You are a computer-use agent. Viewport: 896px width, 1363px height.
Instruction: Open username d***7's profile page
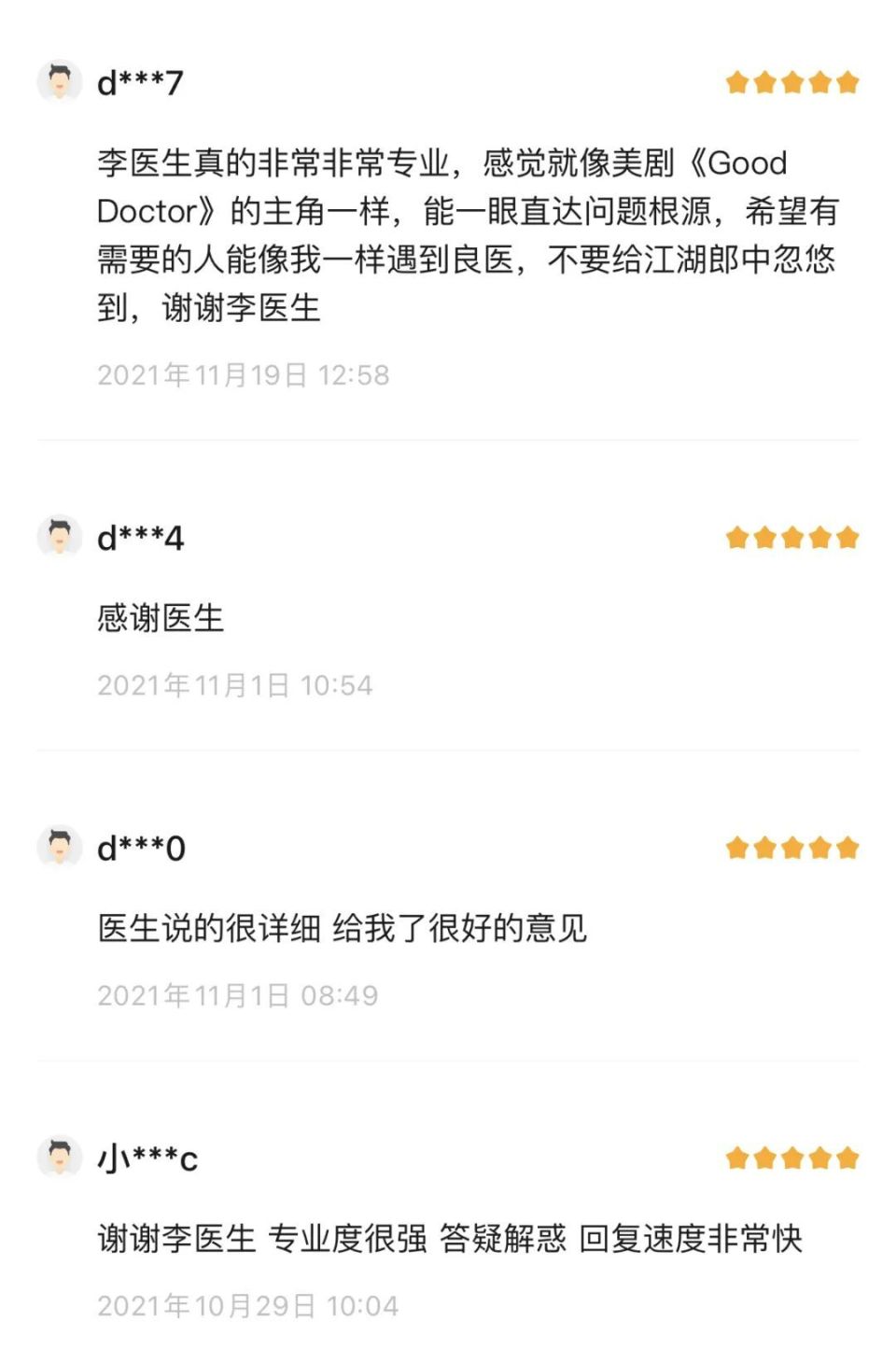[x=140, y=82]
